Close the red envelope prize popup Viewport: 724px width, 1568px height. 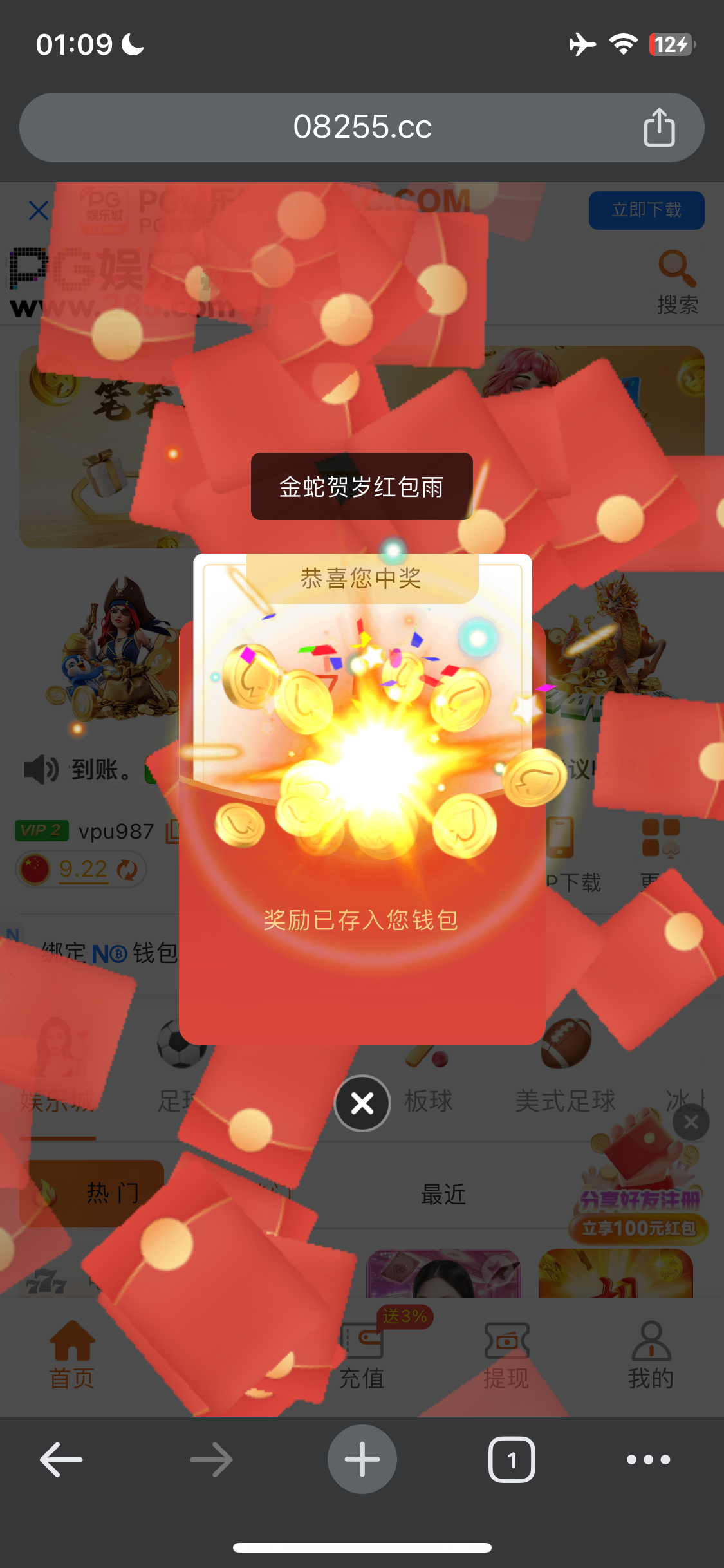pos(362,1103)
